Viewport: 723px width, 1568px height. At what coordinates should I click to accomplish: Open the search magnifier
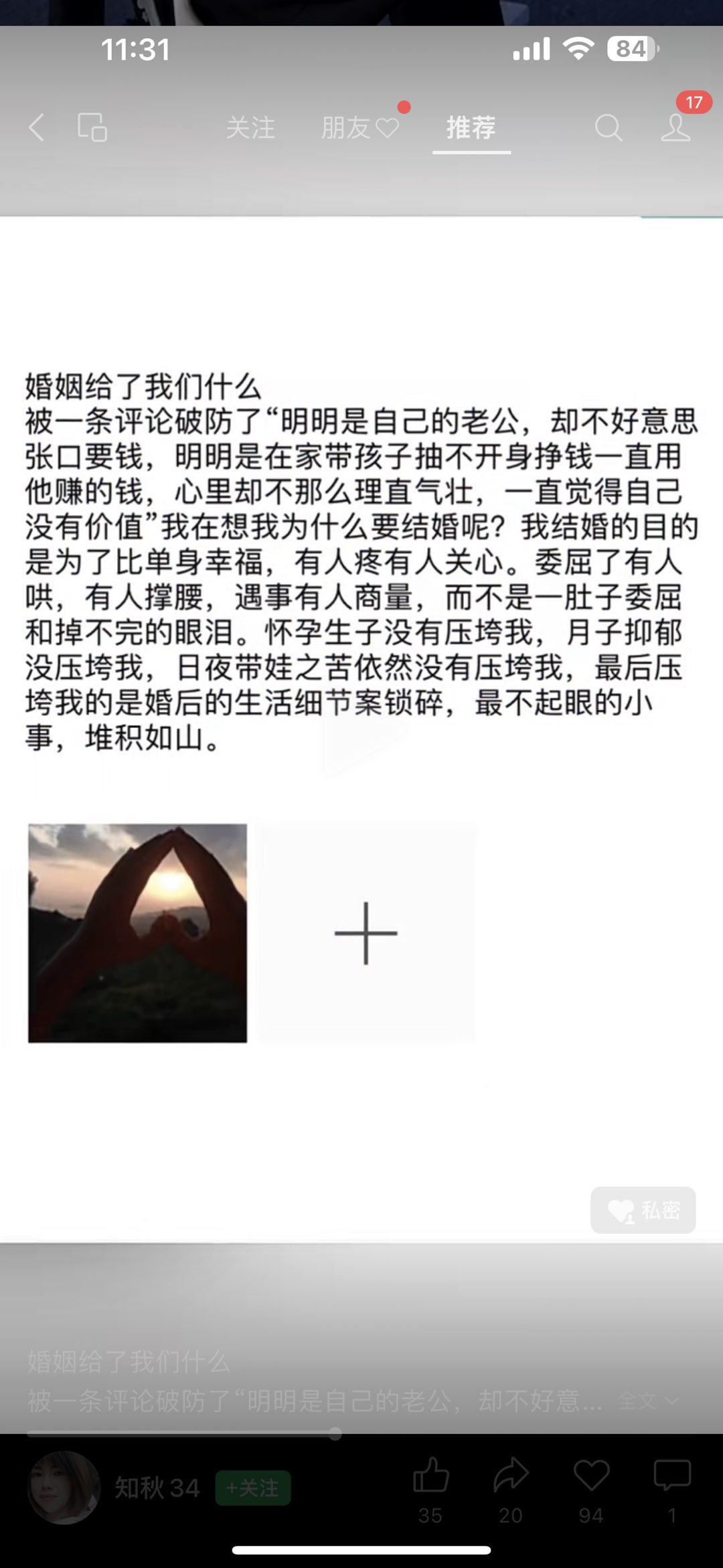tap(608, 127)
